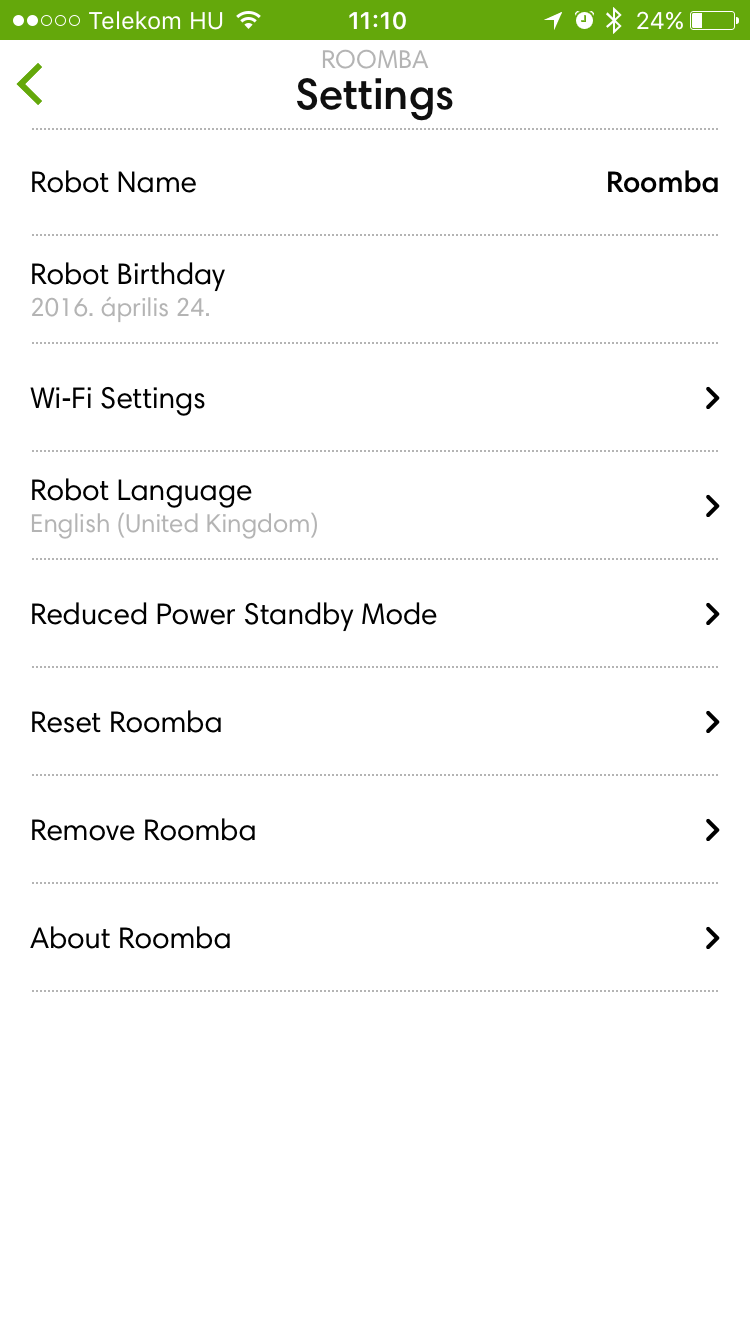Select the Reset Roomba option
The image size is (750, 1334).
pos(374,722)
